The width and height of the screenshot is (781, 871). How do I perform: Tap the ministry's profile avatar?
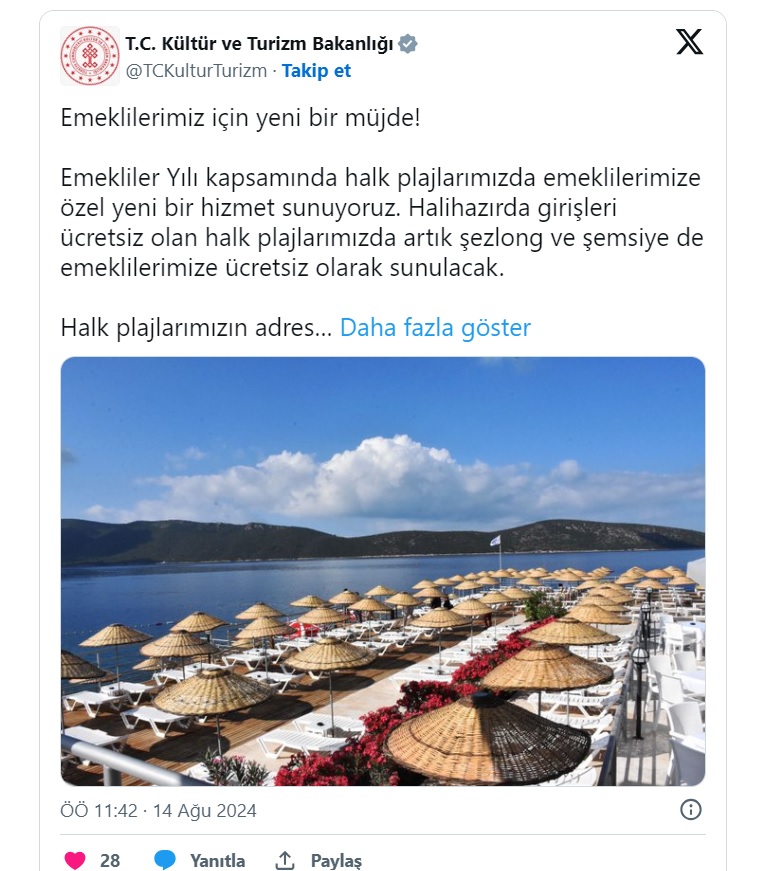click(90, 57)
